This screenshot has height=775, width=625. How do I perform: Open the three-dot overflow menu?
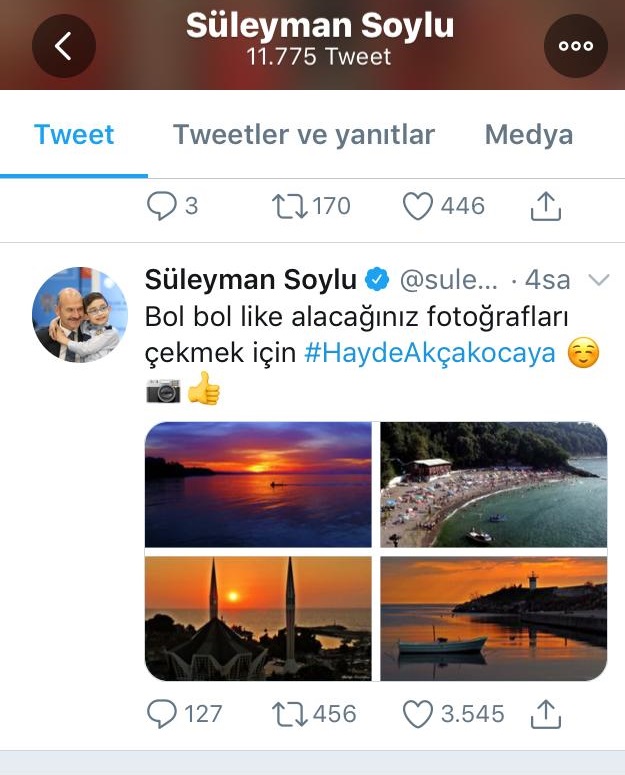point(575,46)
